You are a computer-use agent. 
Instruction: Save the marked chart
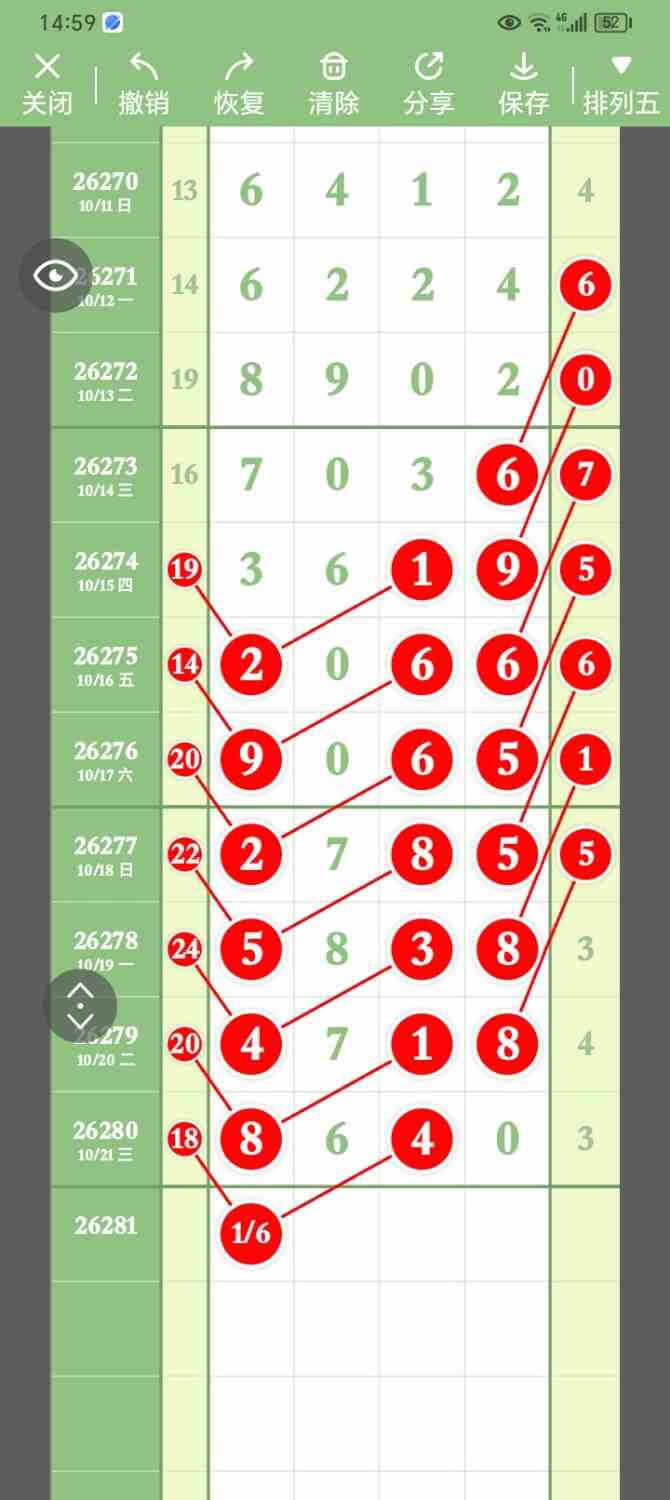click(x=523, y=84)
